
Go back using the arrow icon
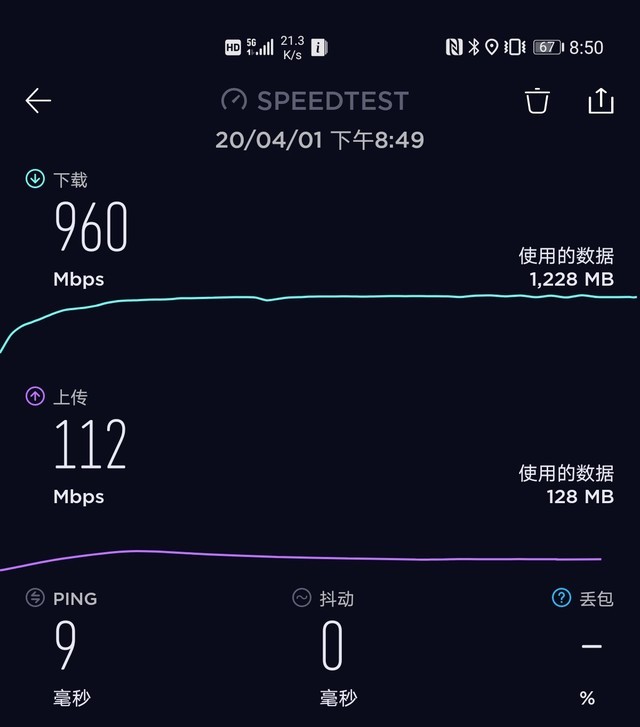(38, 101)
